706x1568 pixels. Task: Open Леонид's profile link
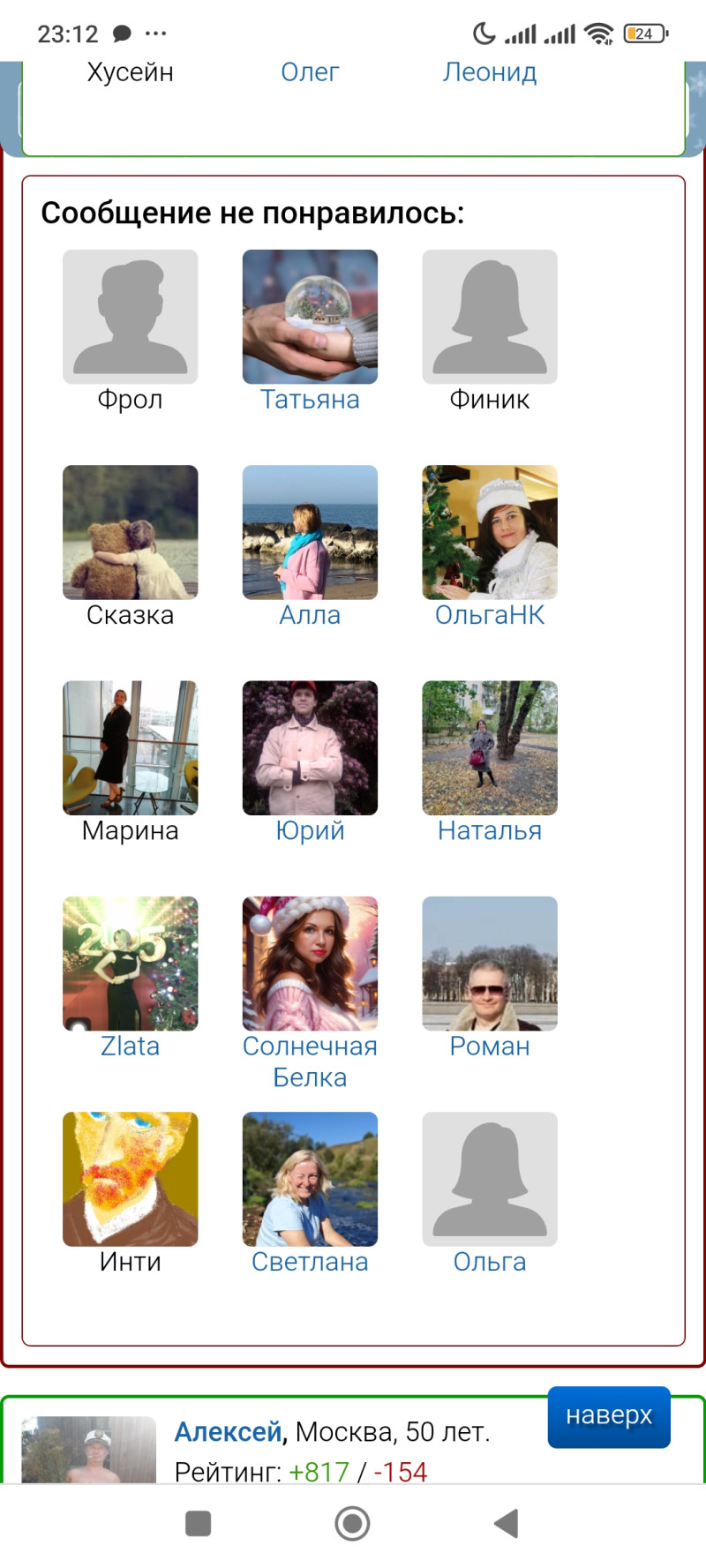490,71
